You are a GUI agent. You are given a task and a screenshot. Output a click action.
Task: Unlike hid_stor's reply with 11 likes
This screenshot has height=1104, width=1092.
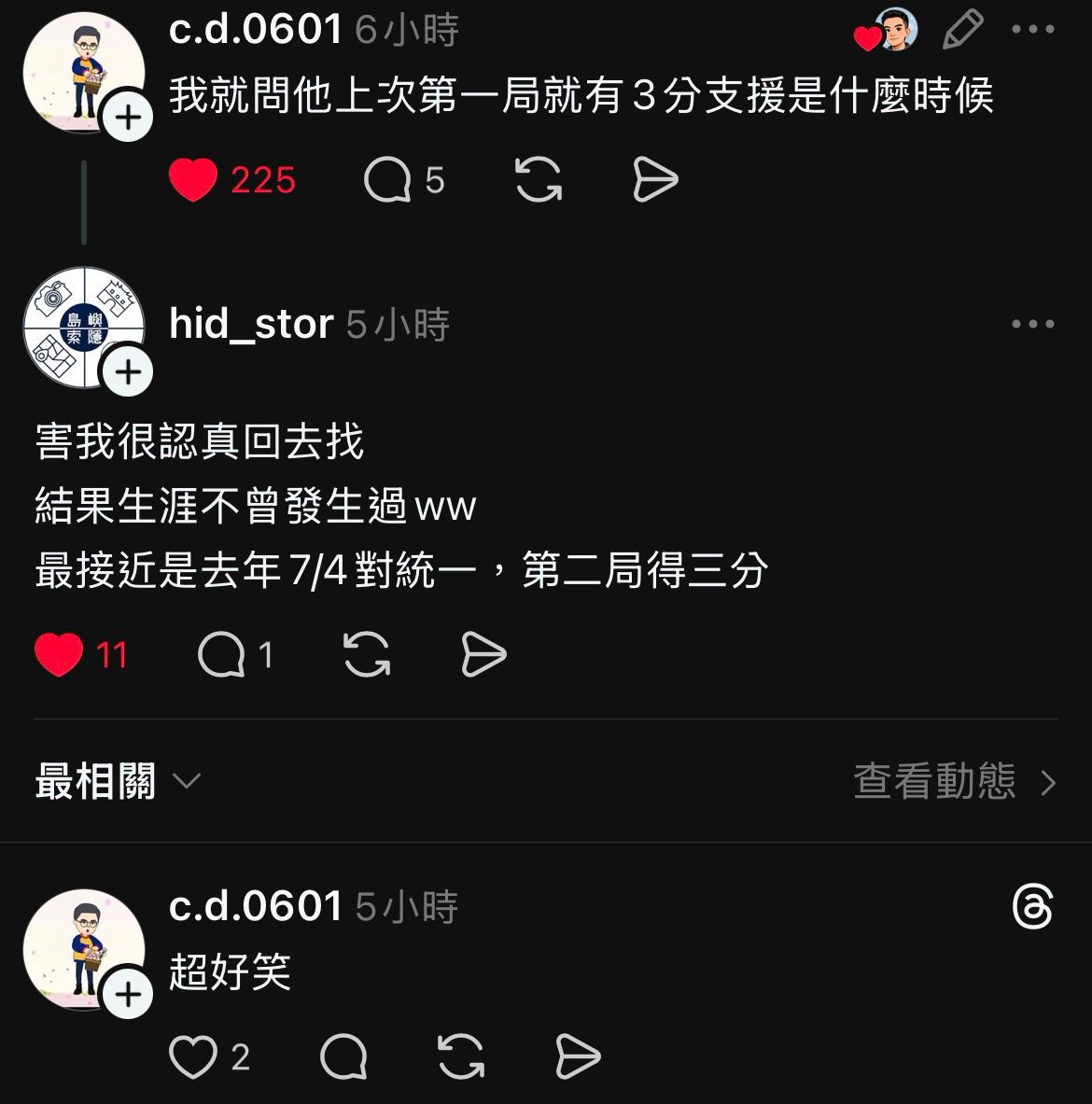pos(59,655)
